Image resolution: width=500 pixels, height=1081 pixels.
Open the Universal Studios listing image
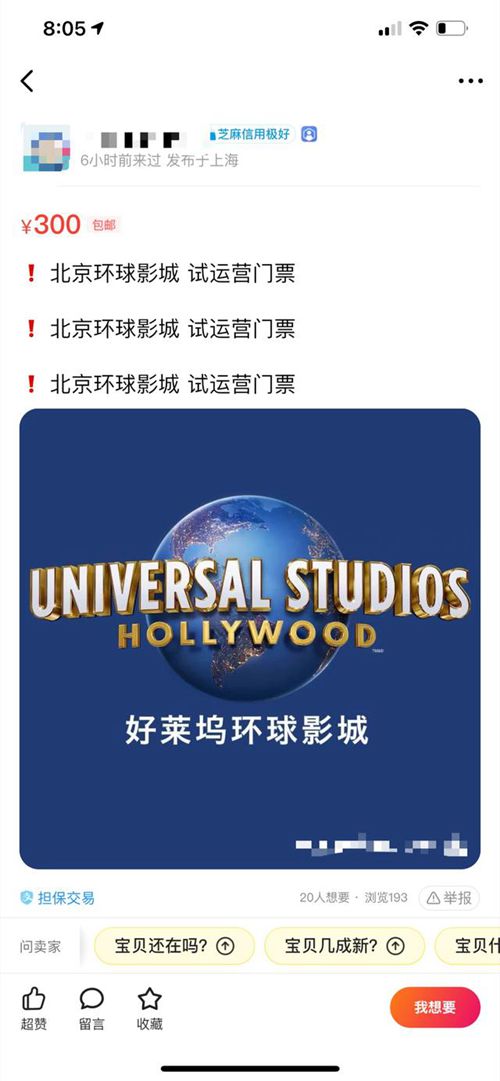tap(250, 638)
